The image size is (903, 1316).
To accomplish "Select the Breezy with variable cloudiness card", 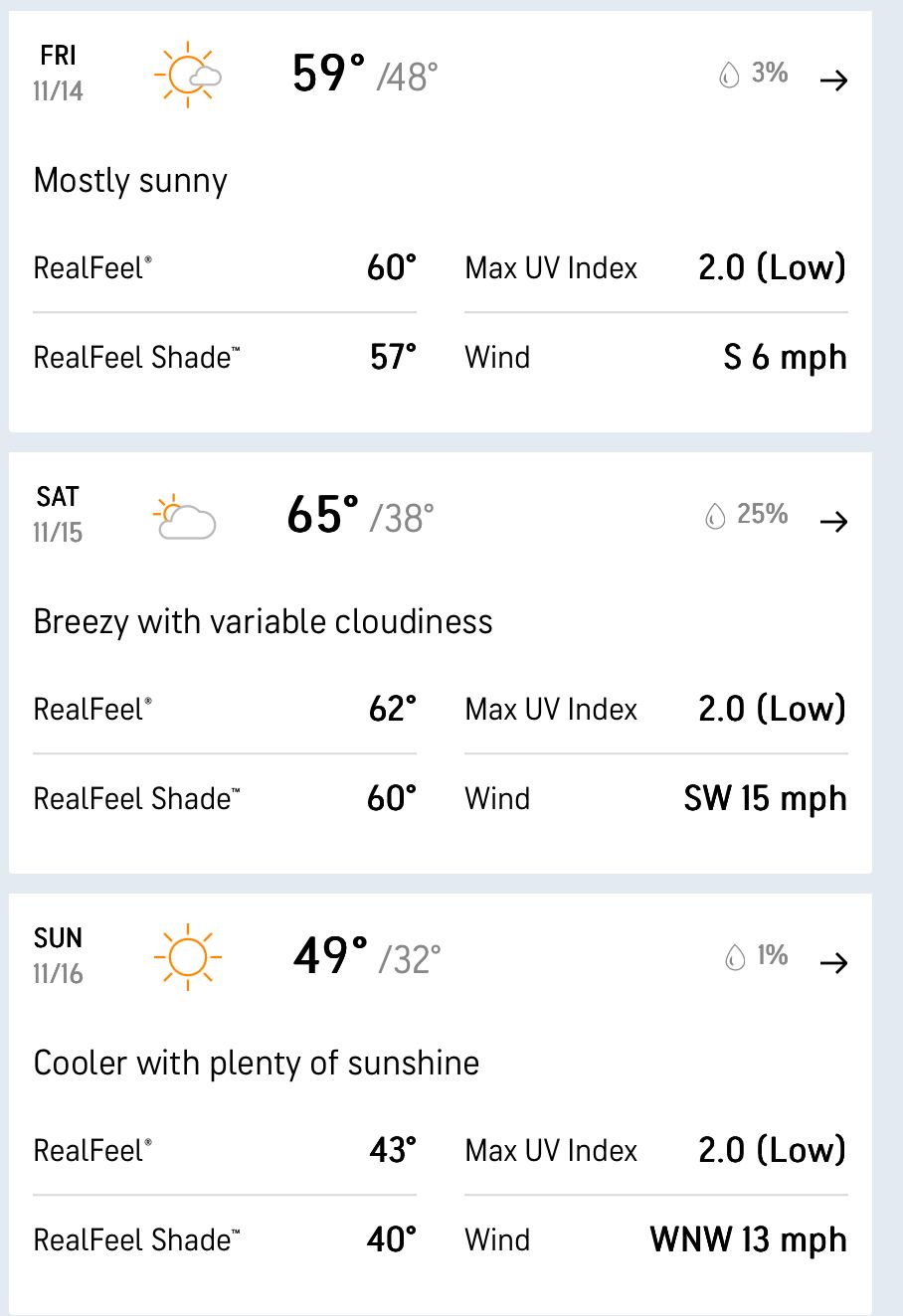I will (x=440, y=662).
